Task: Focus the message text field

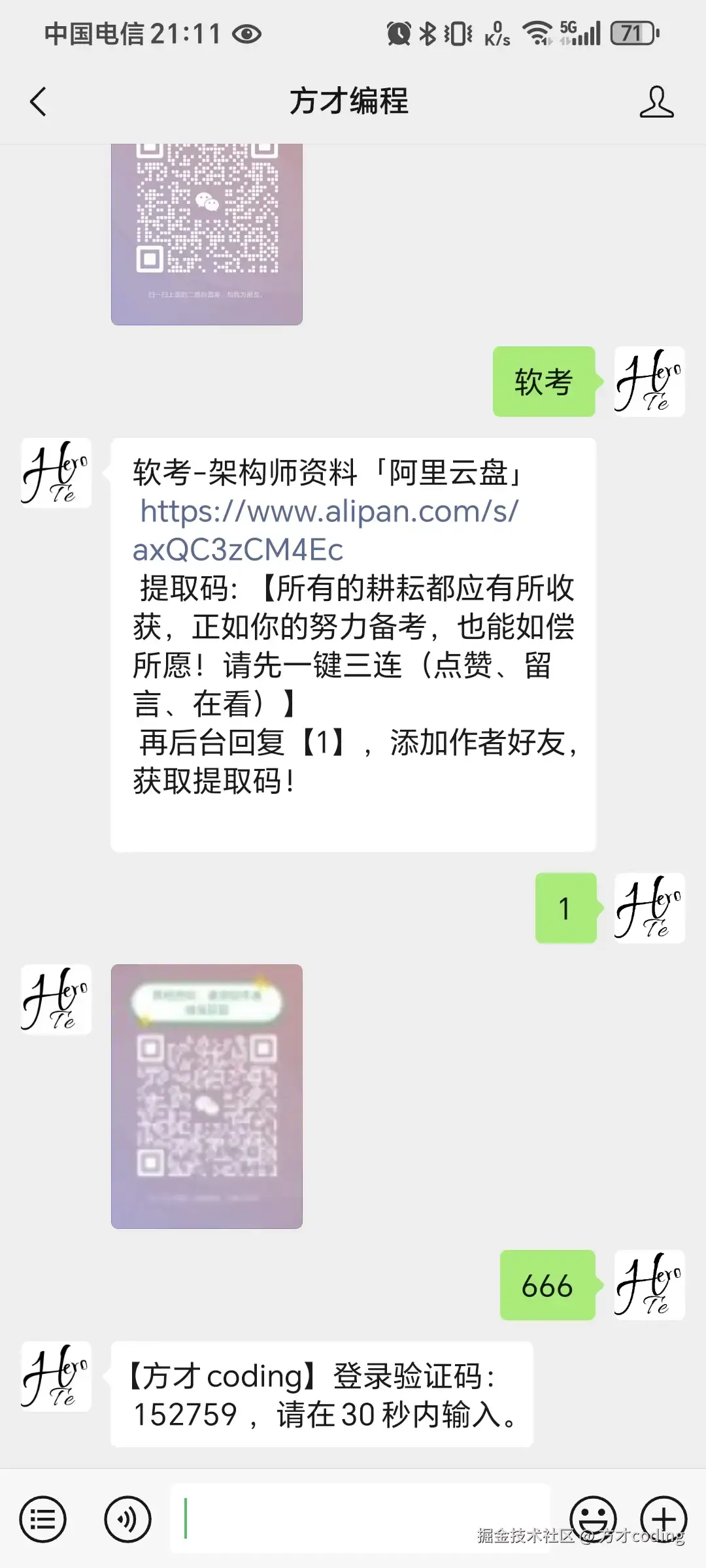Action: (360, 1518)
